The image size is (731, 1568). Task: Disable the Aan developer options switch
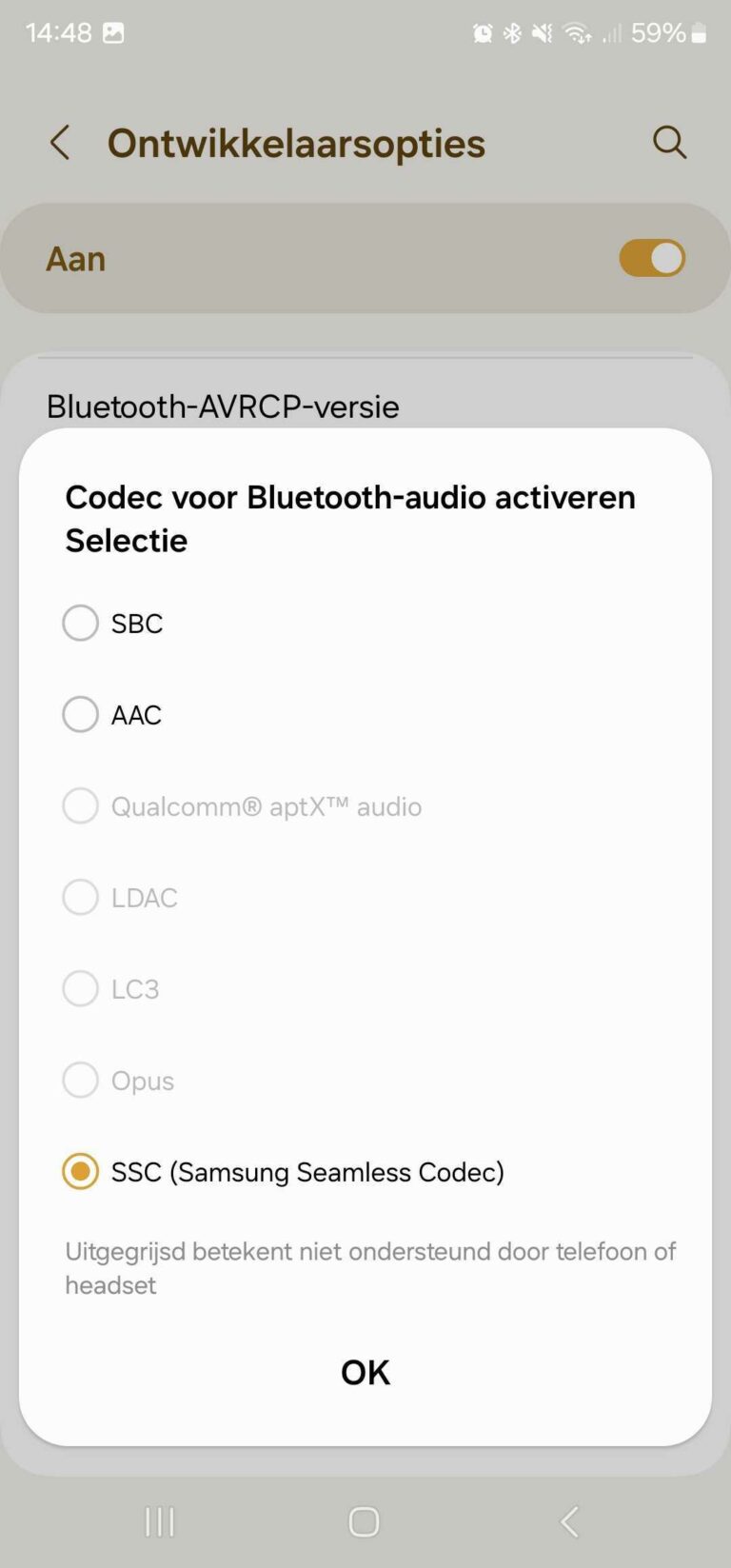[652, 258]
